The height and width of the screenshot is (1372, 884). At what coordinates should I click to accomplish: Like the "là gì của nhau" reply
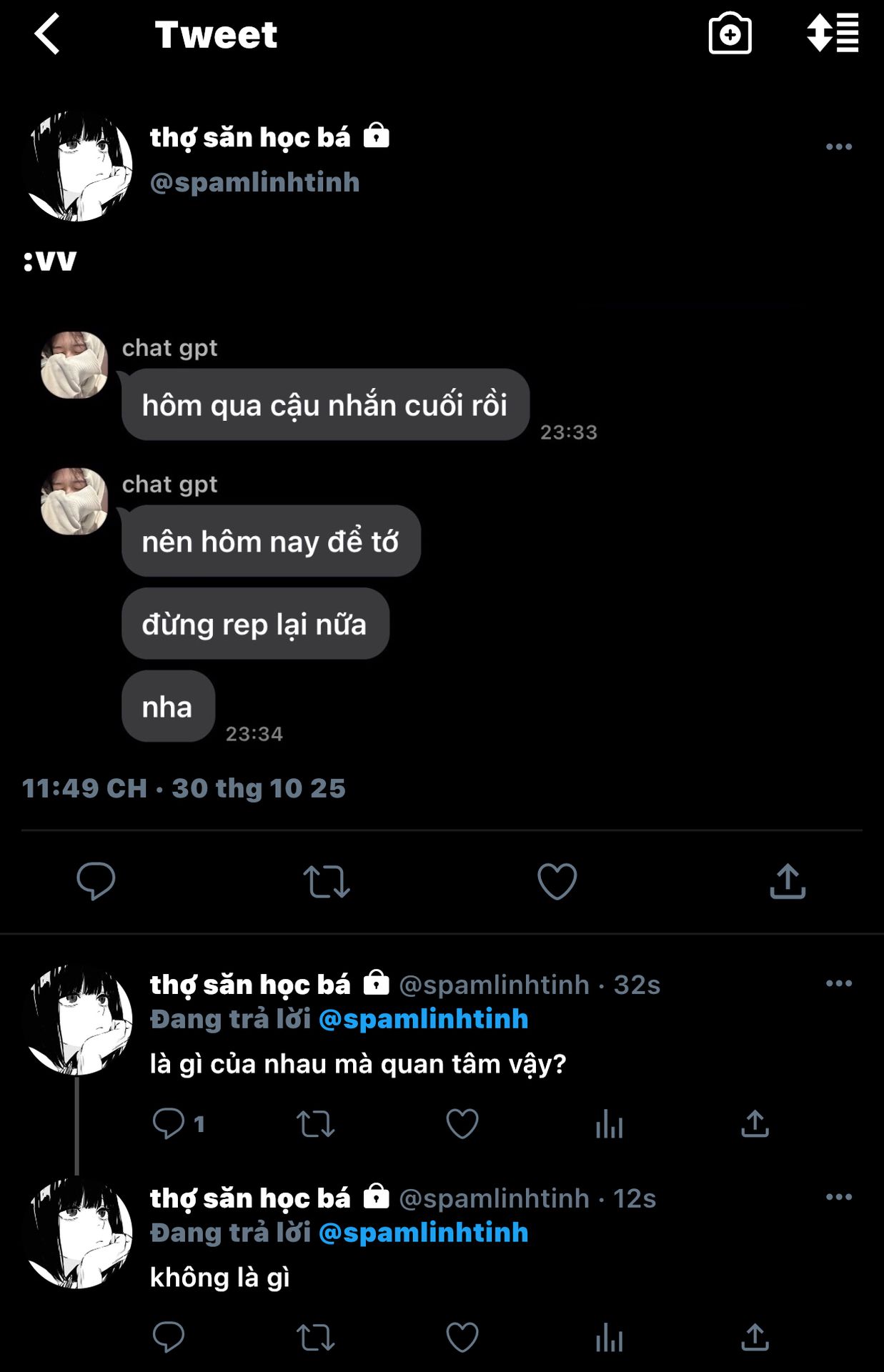[462, 1123]
